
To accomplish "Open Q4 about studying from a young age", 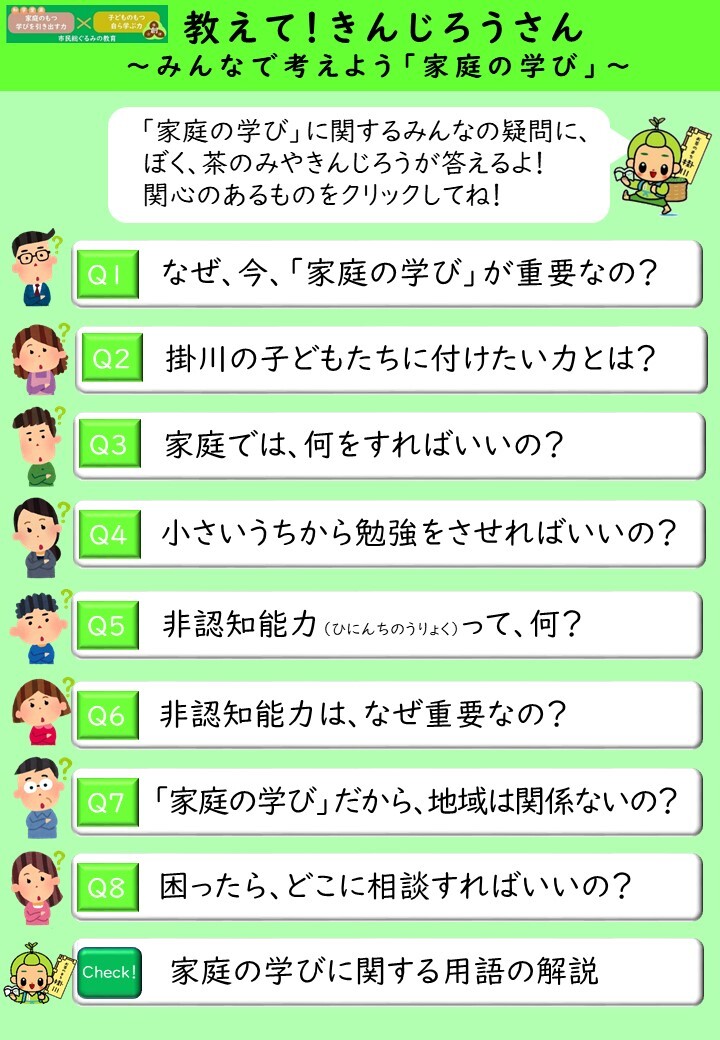I will tap(388, 534).
